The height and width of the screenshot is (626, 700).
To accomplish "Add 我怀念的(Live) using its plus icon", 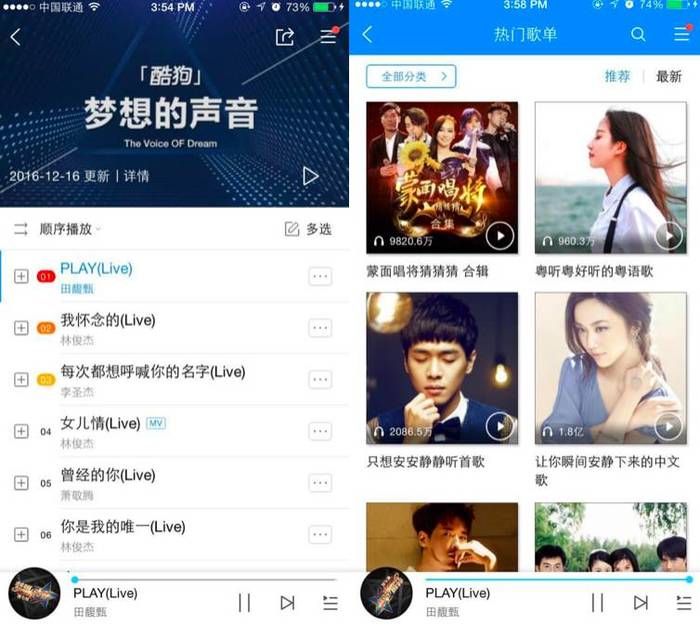I will pos(21,328).
